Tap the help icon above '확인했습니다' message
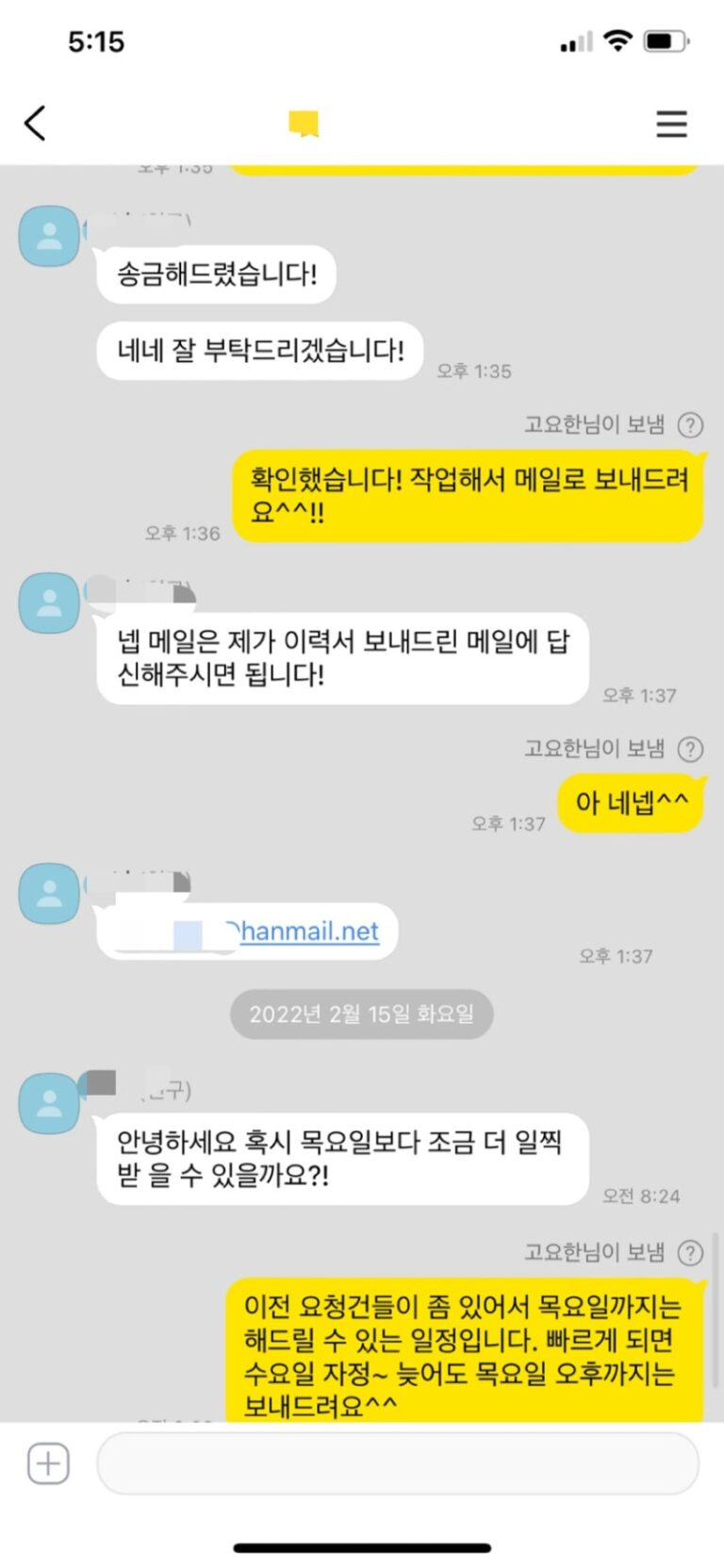The width and height of the screenshot is (724, 1568). pos(691,425)
